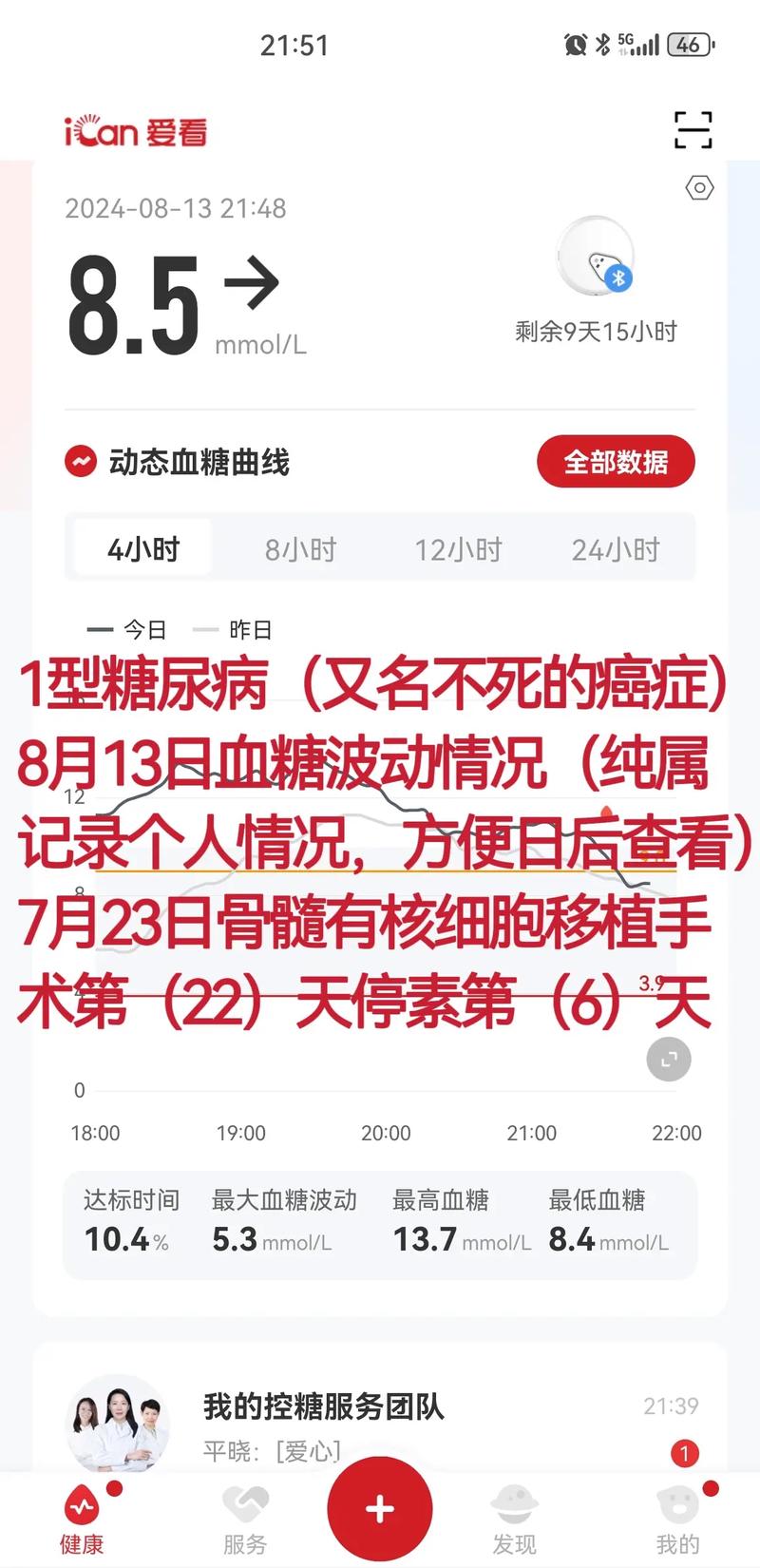Tap the sensor device with Bluetooth badge

[x=596, y=257]
